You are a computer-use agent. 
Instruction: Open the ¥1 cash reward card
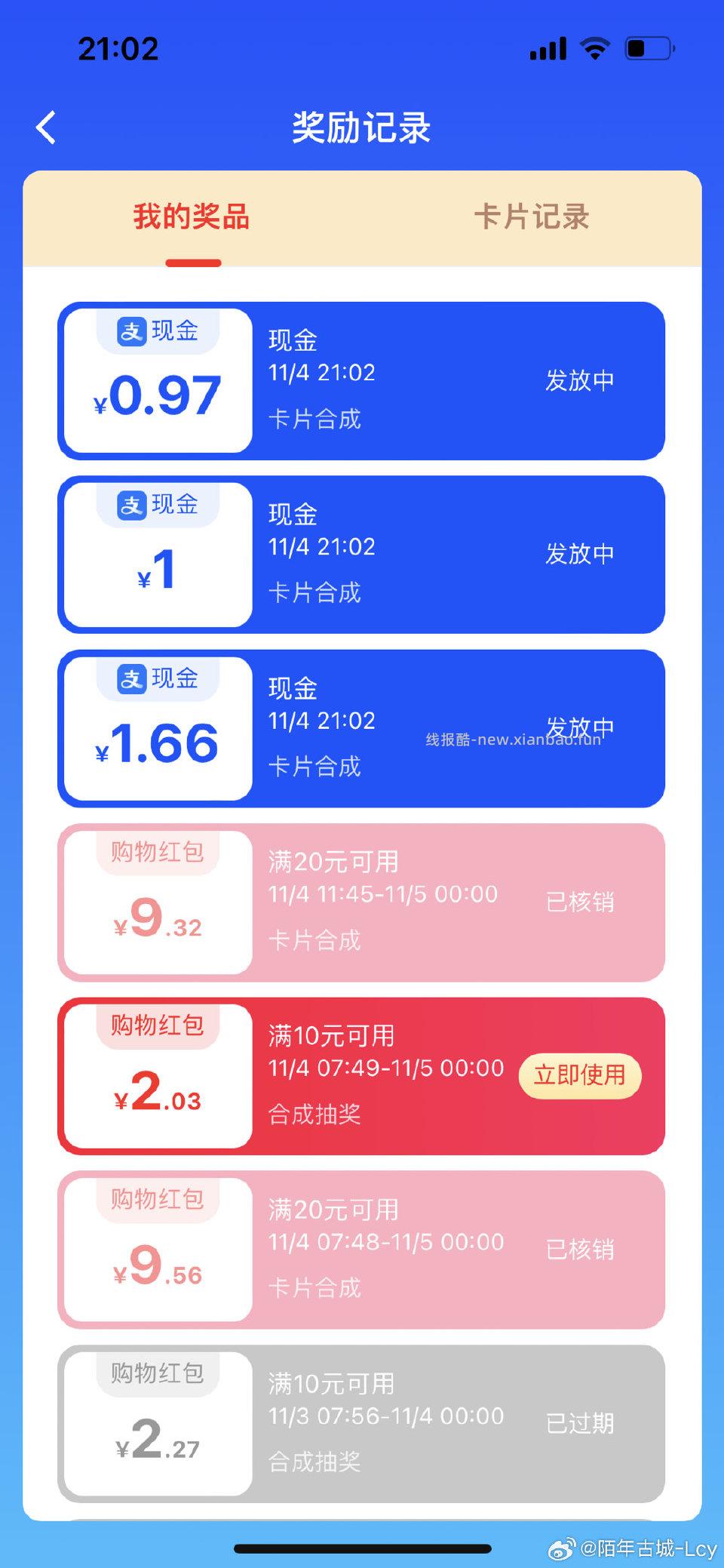[360, 553]
